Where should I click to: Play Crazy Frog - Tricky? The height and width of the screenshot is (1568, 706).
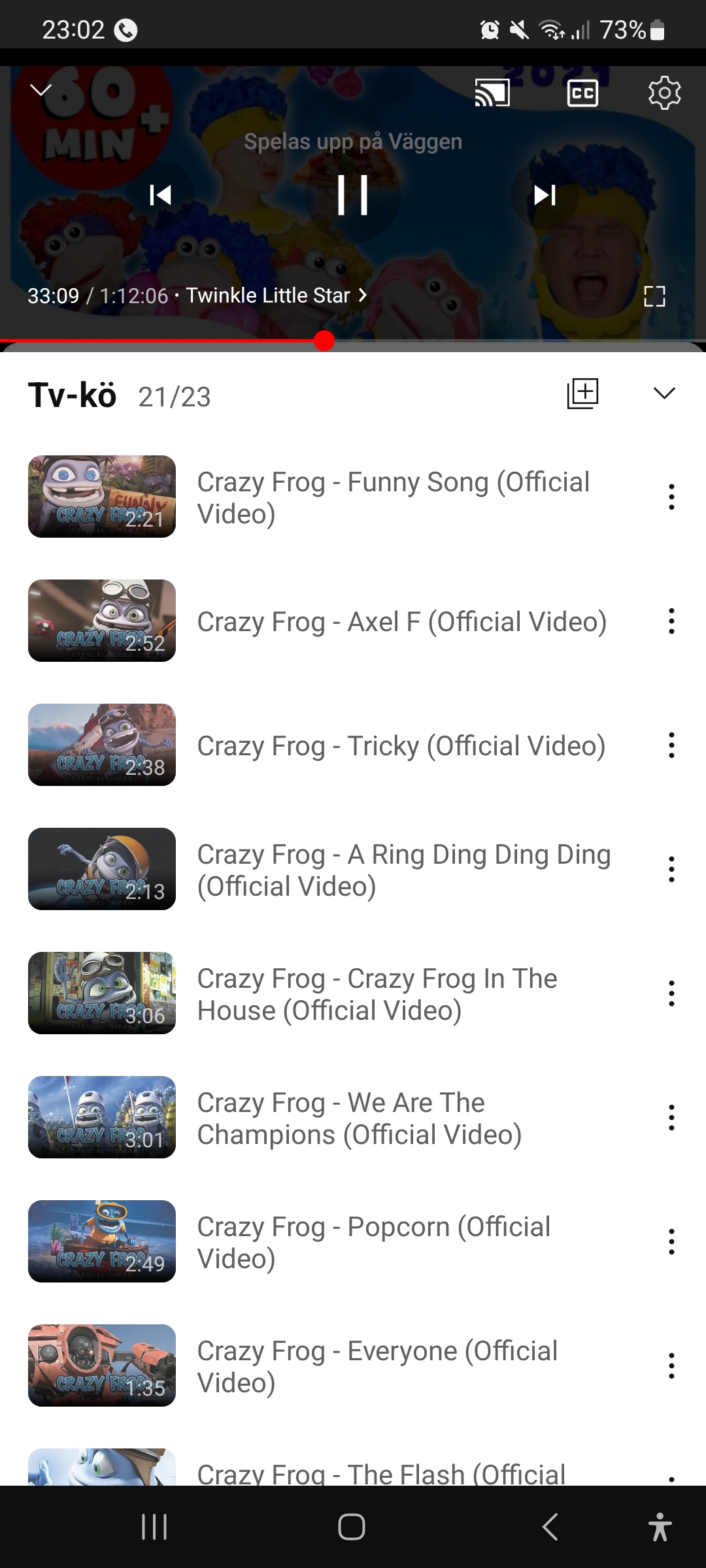[400, 745]
